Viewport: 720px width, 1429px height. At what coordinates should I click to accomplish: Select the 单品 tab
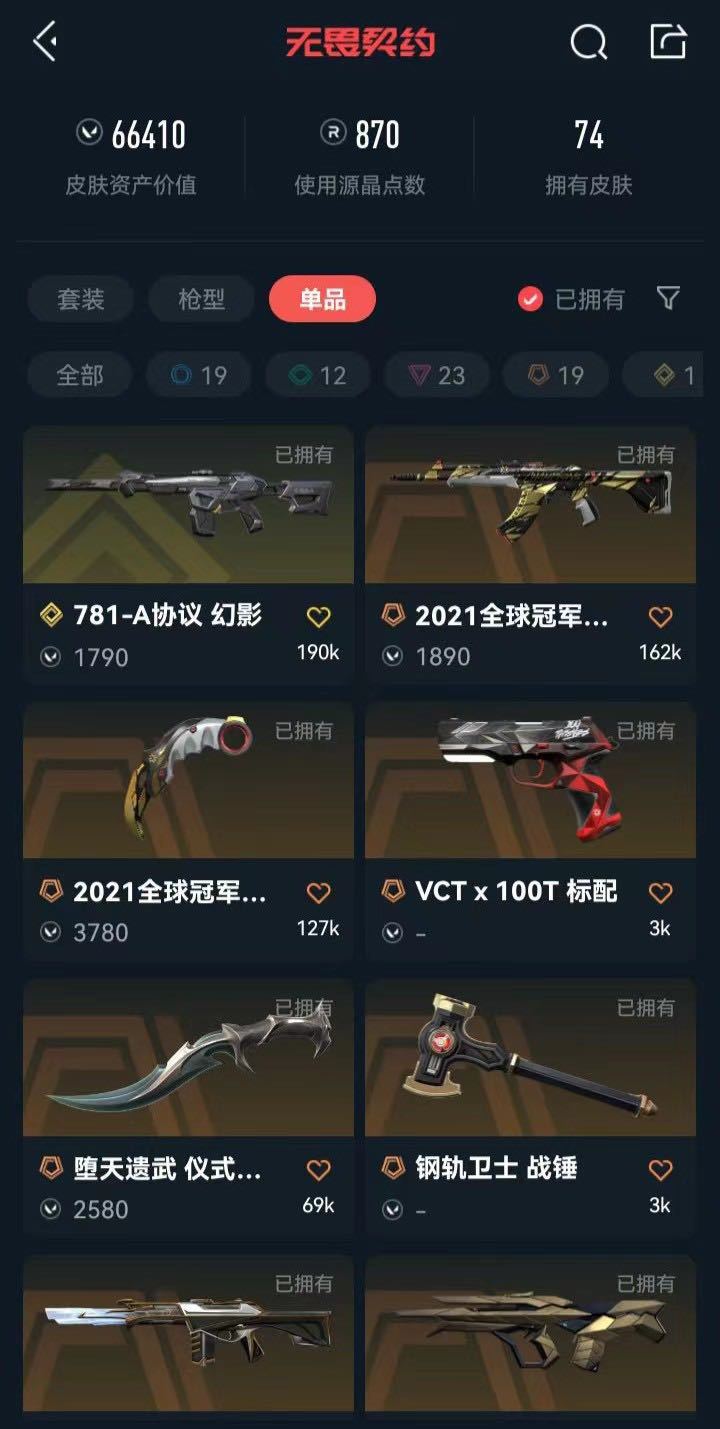(x=322, y=299)
